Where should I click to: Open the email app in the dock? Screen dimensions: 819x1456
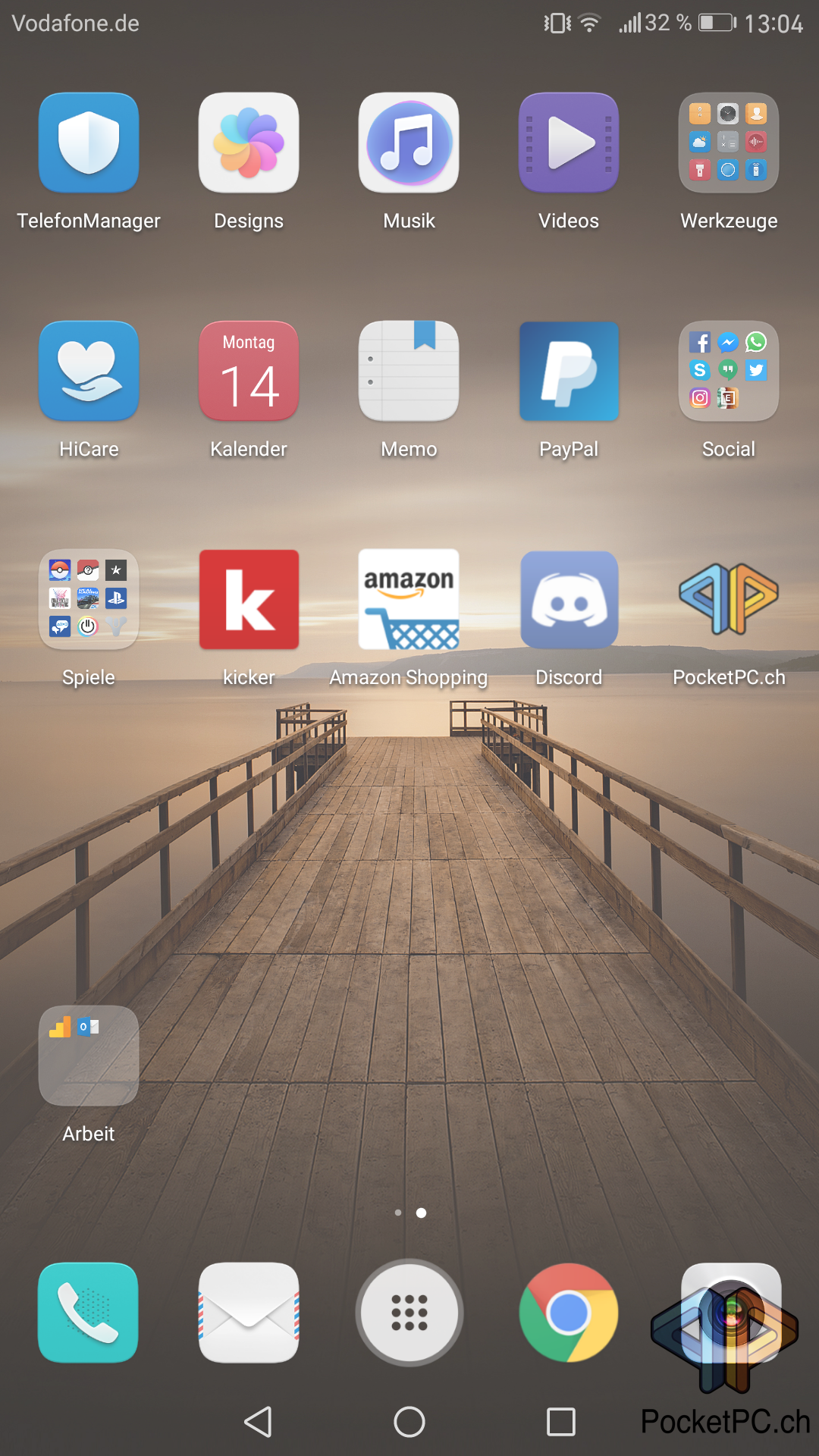249,1313
